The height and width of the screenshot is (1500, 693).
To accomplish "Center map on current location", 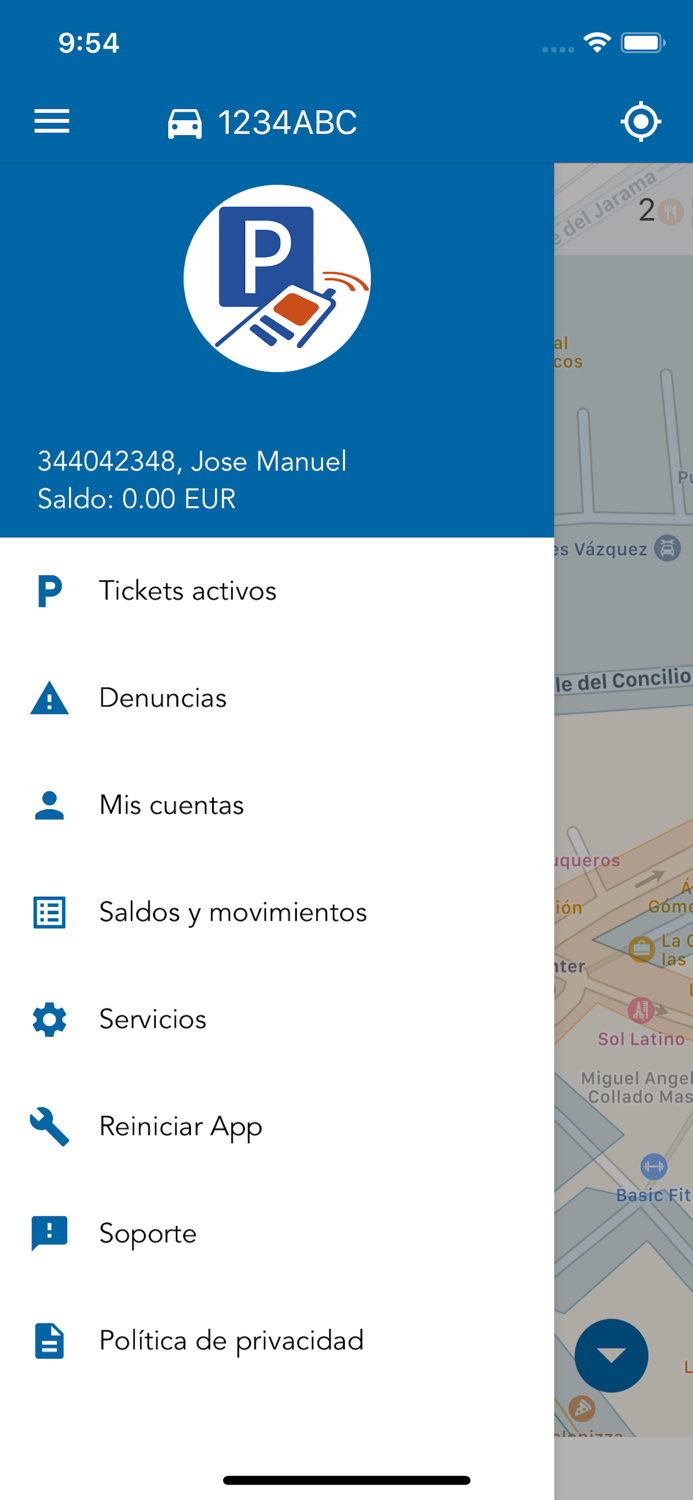I will (640, 122).
